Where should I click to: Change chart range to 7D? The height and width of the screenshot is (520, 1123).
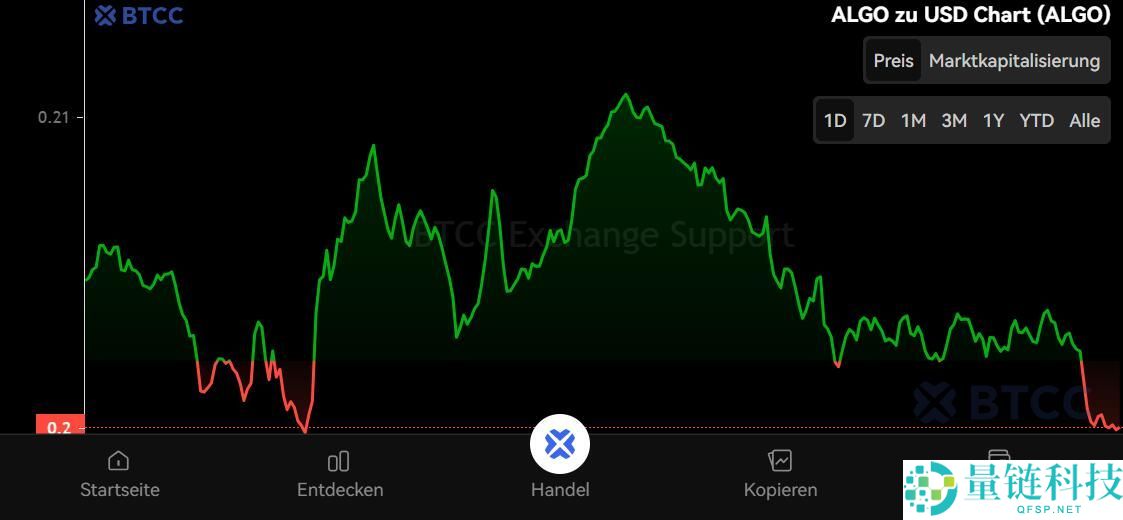click(x=874, y=121)
